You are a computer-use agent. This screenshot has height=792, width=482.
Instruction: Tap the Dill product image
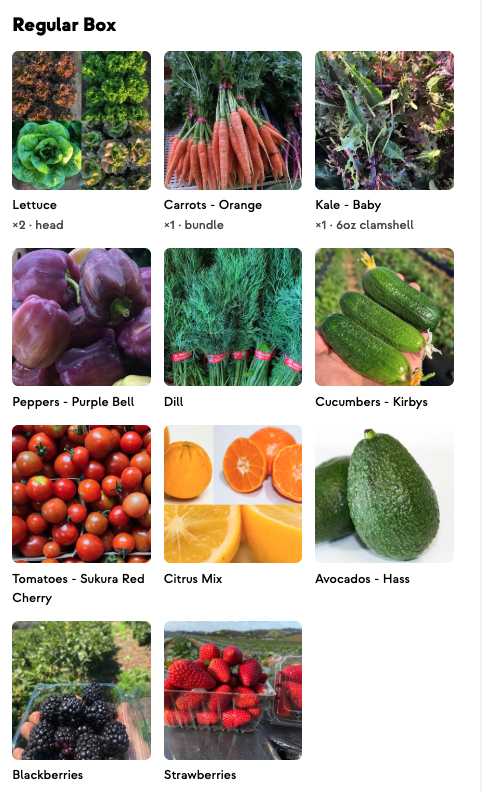tap(233, 317)
